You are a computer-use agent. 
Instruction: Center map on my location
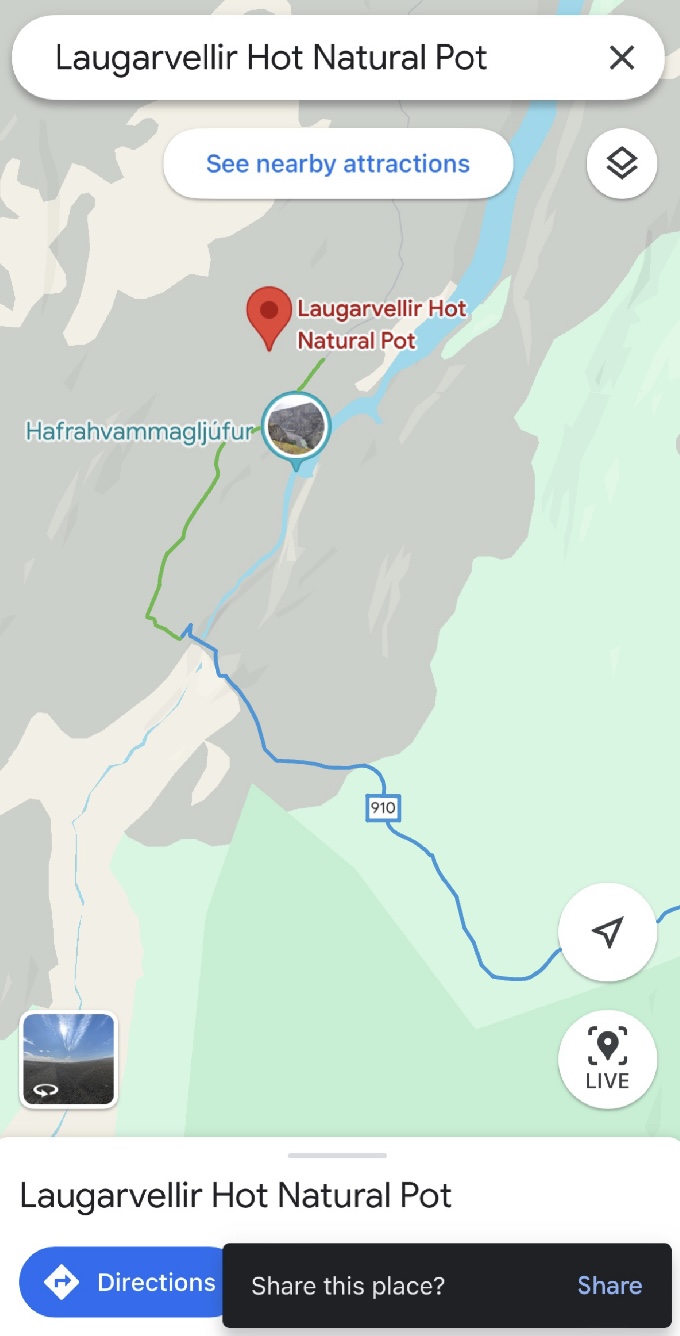tap(607, 932)
